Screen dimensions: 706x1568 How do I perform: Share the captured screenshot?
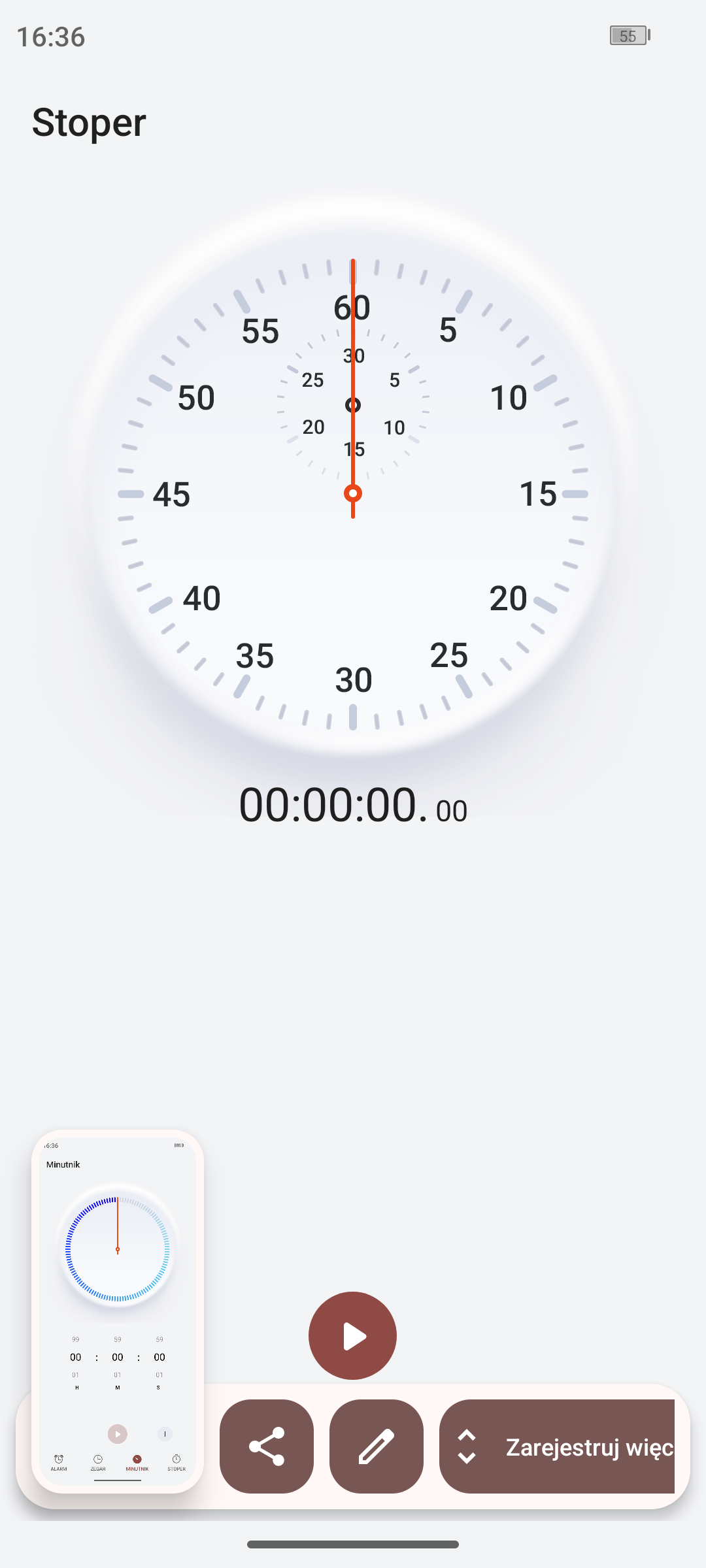click(267, 1446)
